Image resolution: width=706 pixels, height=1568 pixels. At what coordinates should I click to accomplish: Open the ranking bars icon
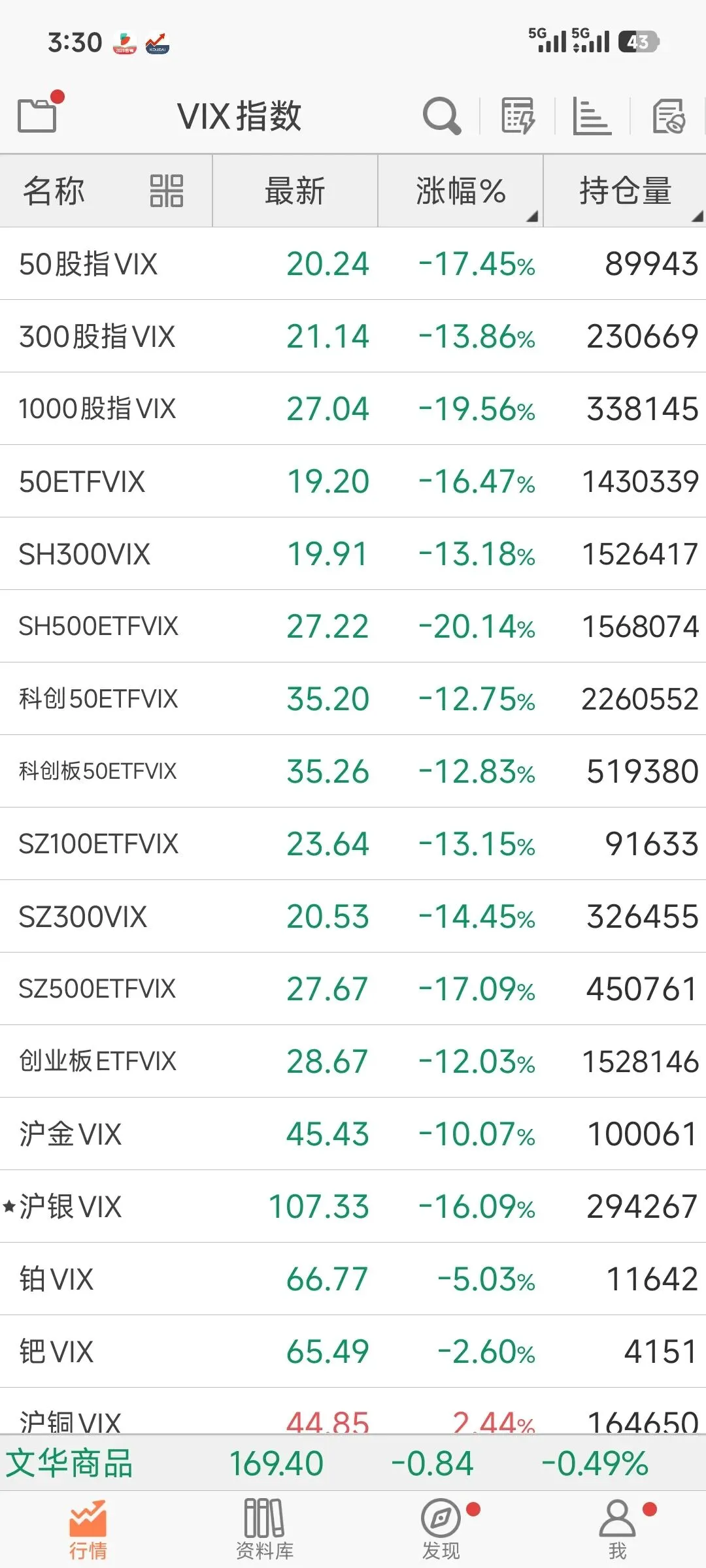pyautogui.click(x=592, y=116)
